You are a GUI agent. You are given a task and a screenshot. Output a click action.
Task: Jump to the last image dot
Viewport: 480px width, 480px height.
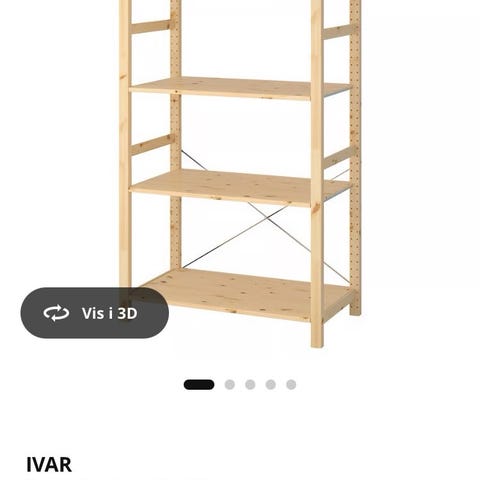pyautogui.click(x=291, y=385)
